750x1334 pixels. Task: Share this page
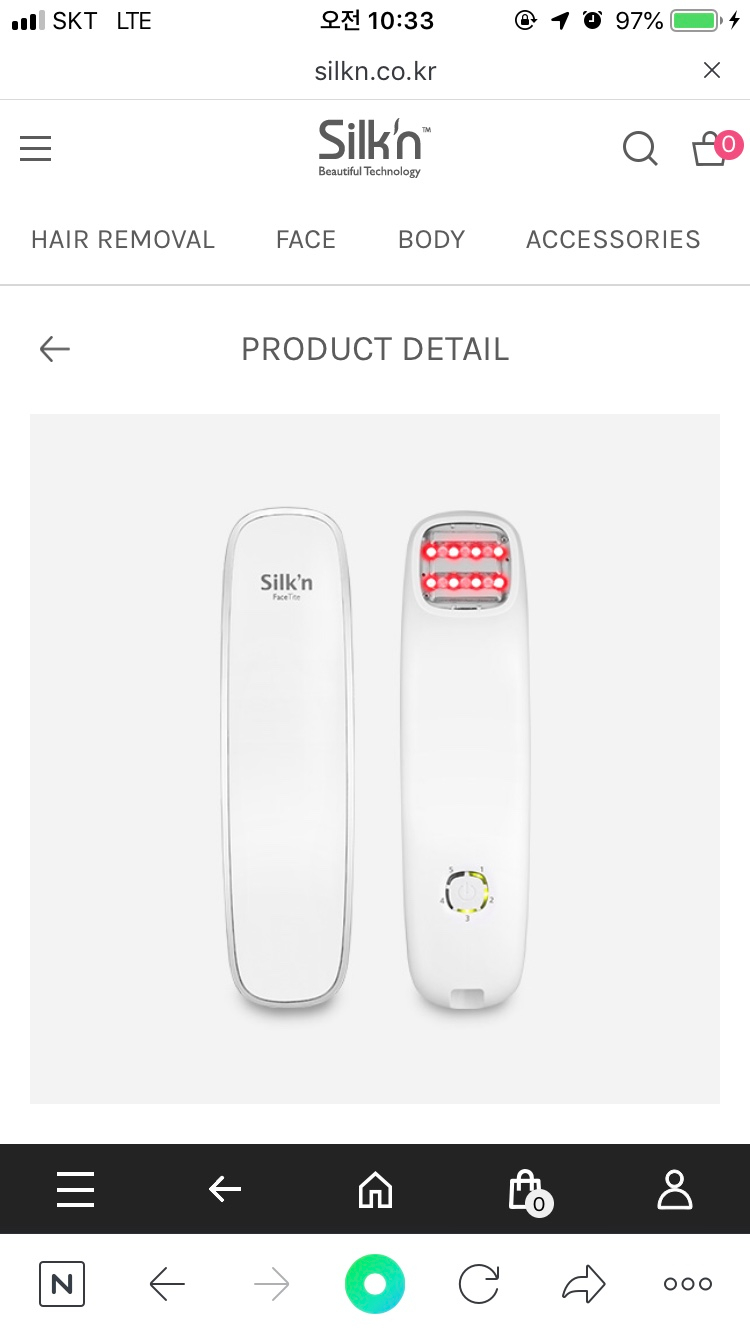click(x=584, y=1284)
